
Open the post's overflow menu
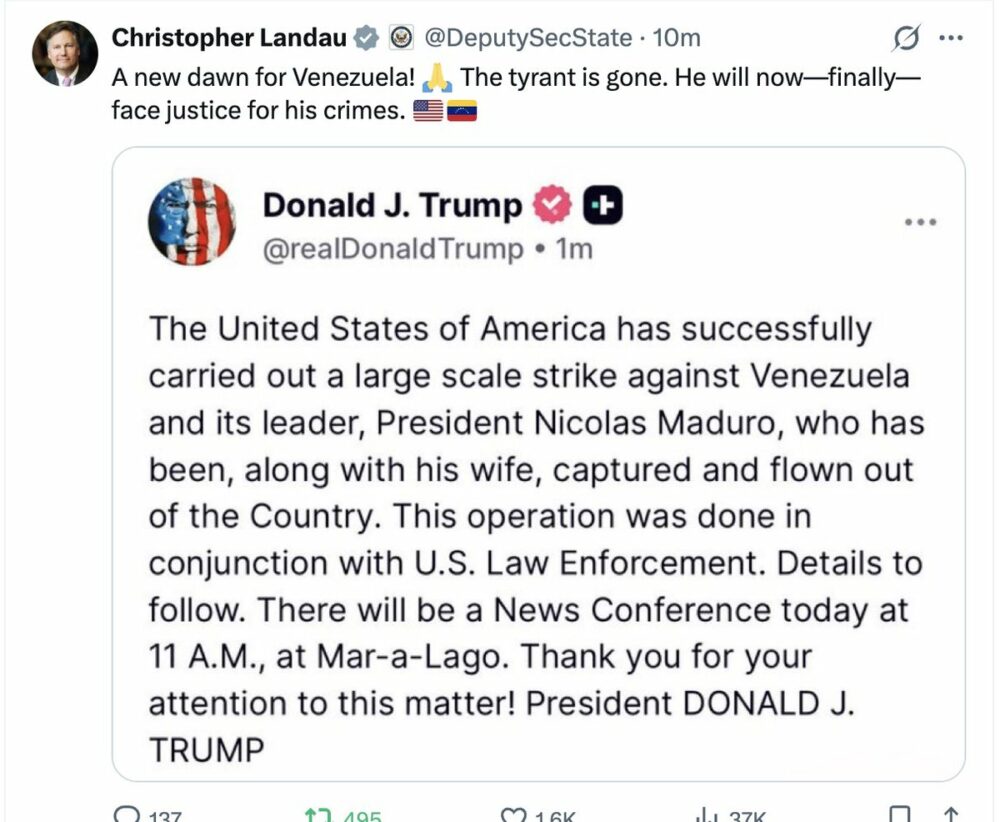click(951, 39)
